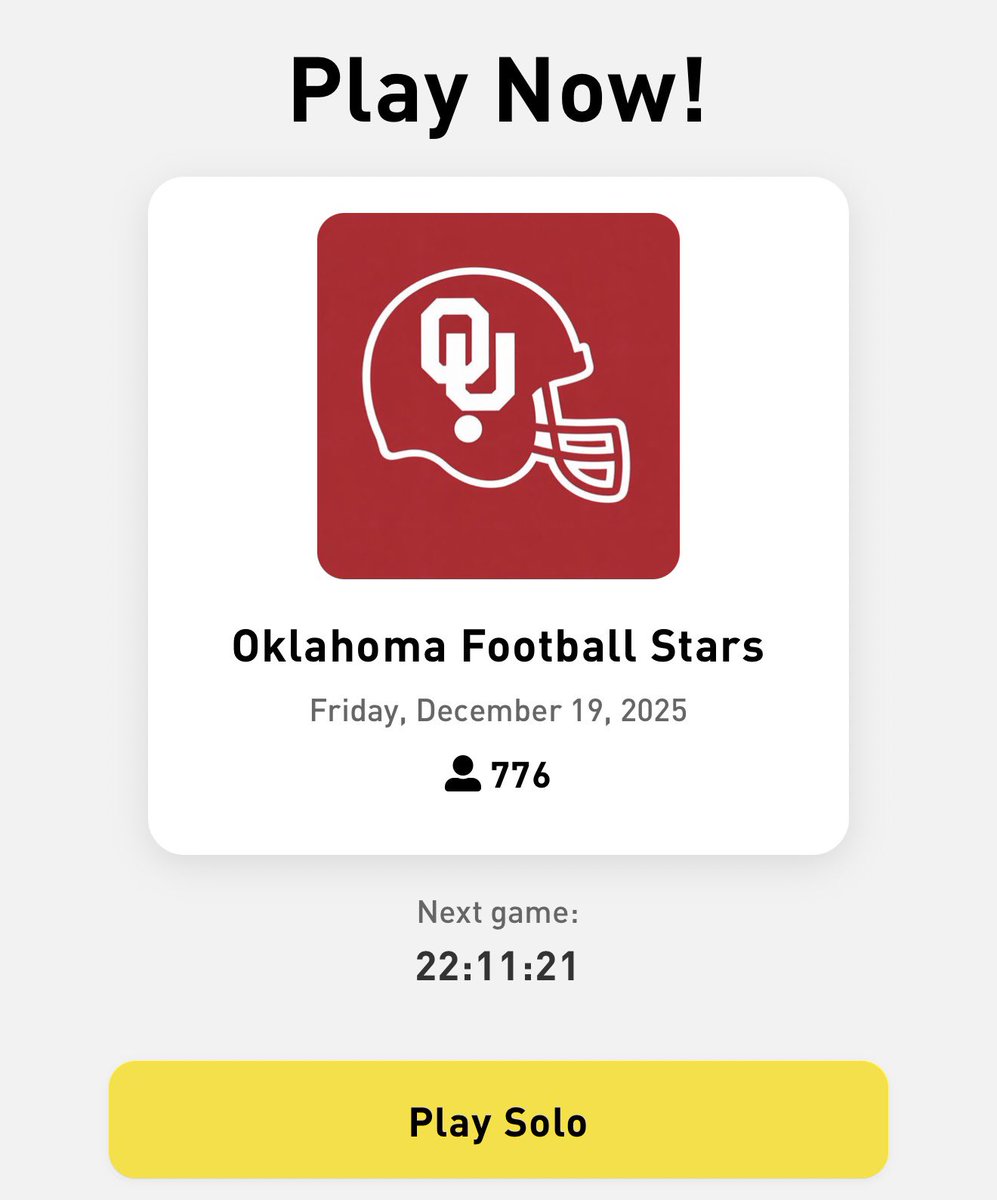Image resolution: width=997 pixels, height=1200 pixels.
Task: Start the game with Play Solo
Action: pos(498,1122)
